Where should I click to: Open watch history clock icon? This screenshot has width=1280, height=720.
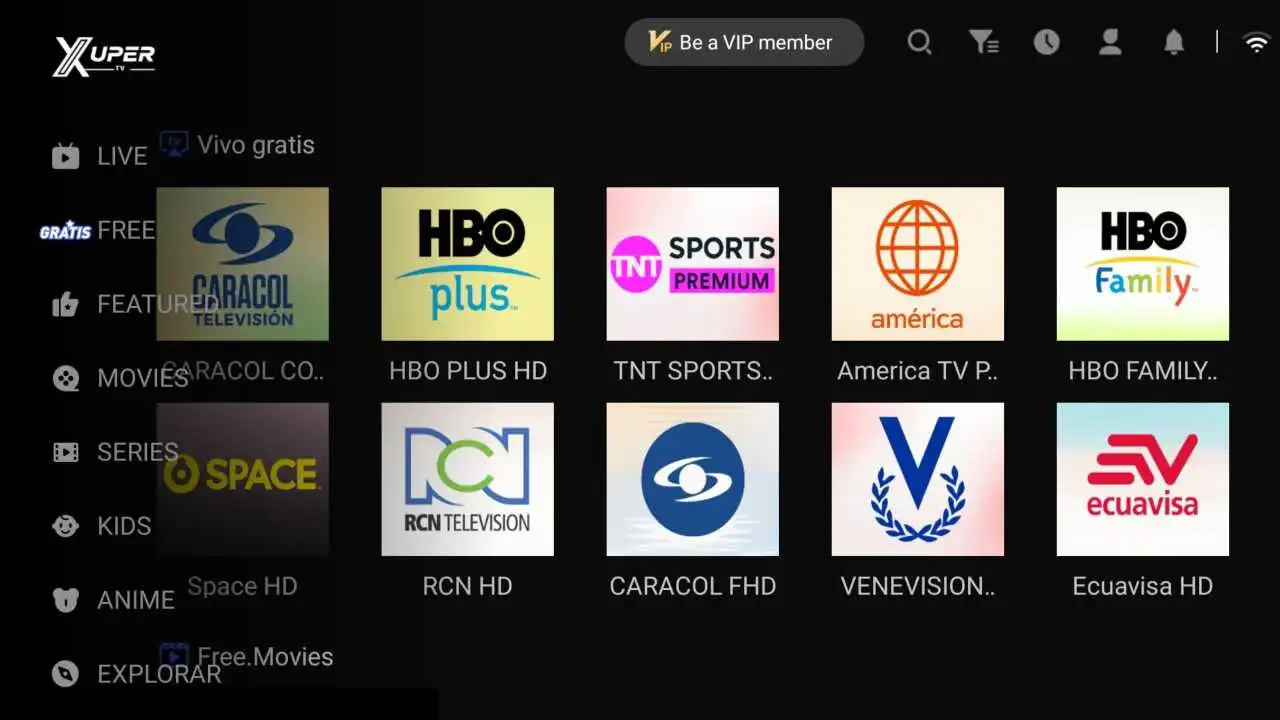[x=1046, y=42]
